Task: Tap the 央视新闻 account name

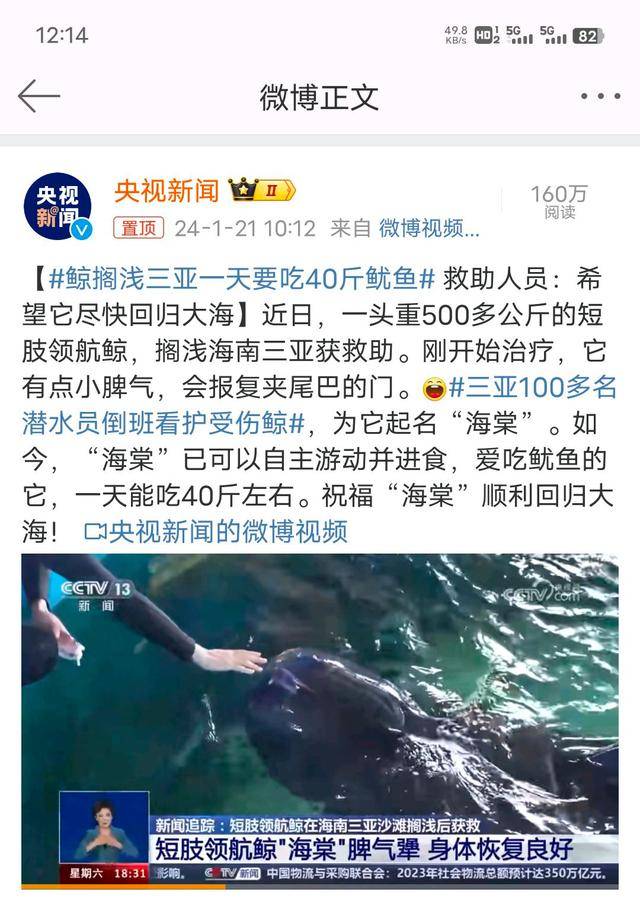Action: (166, 190)
